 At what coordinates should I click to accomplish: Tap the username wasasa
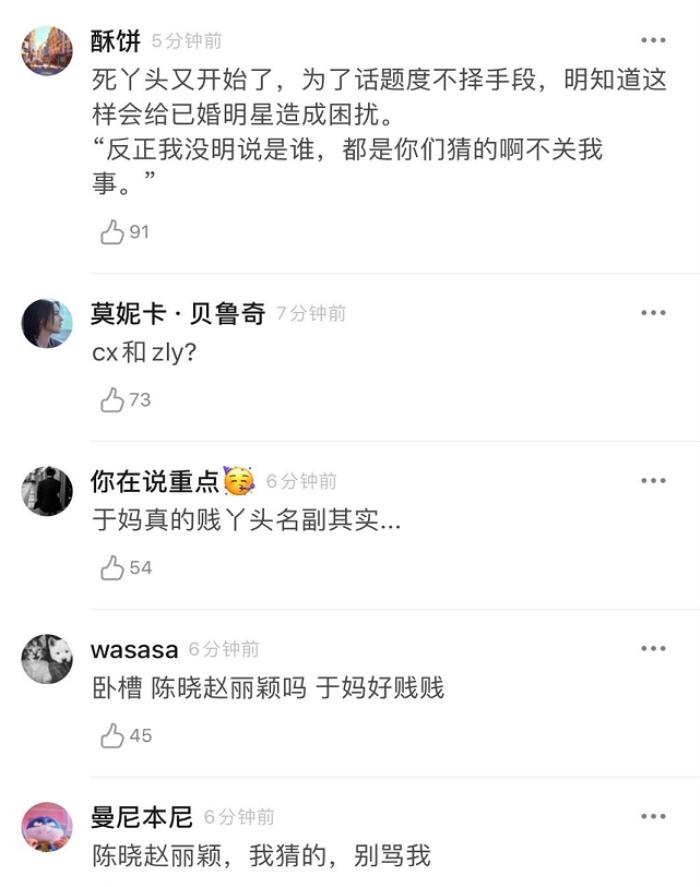134,649
